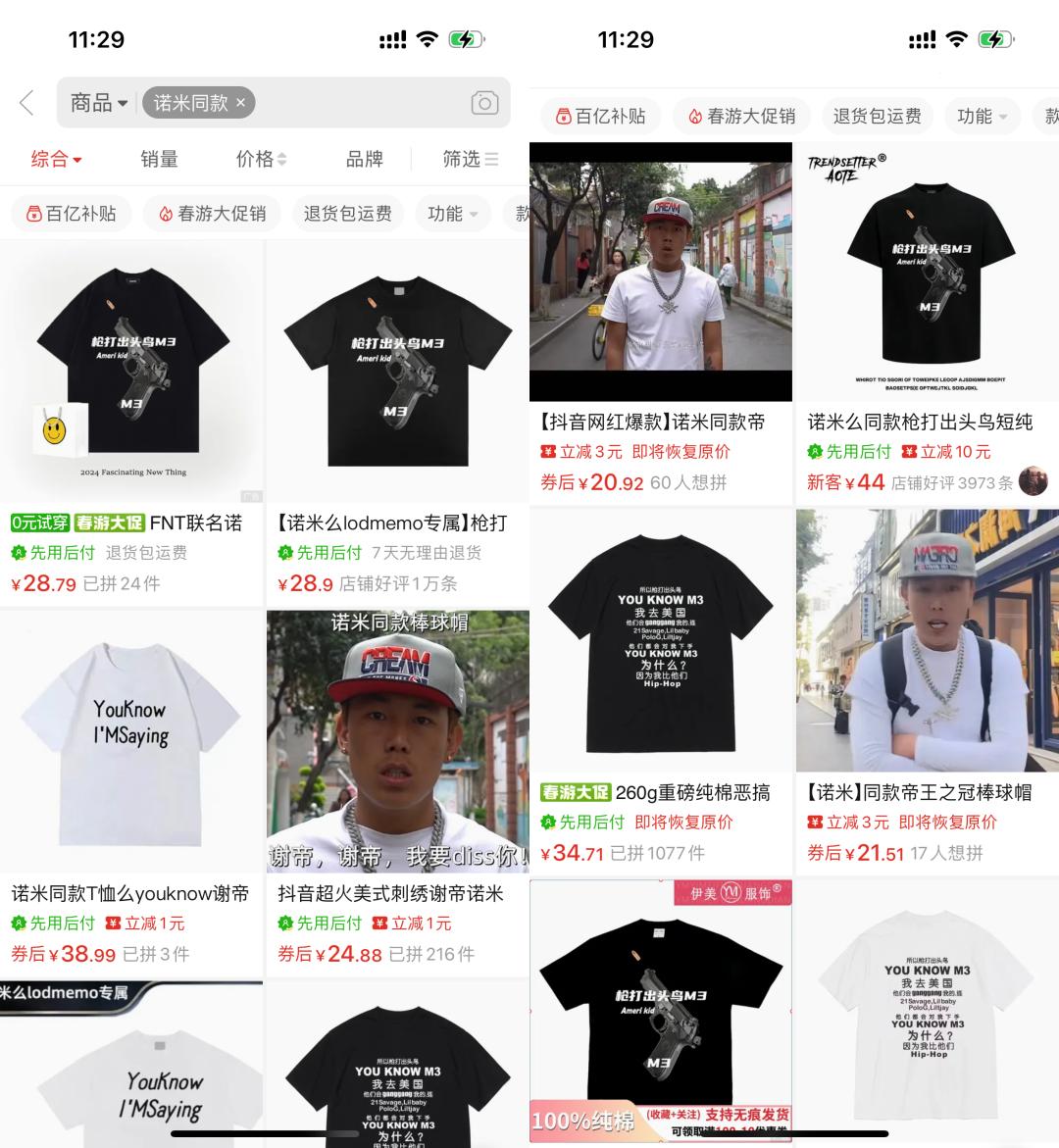Go back using the top-left arrow
The width and height of the screenshot is (1059, 1148).
tap(27, 103)
